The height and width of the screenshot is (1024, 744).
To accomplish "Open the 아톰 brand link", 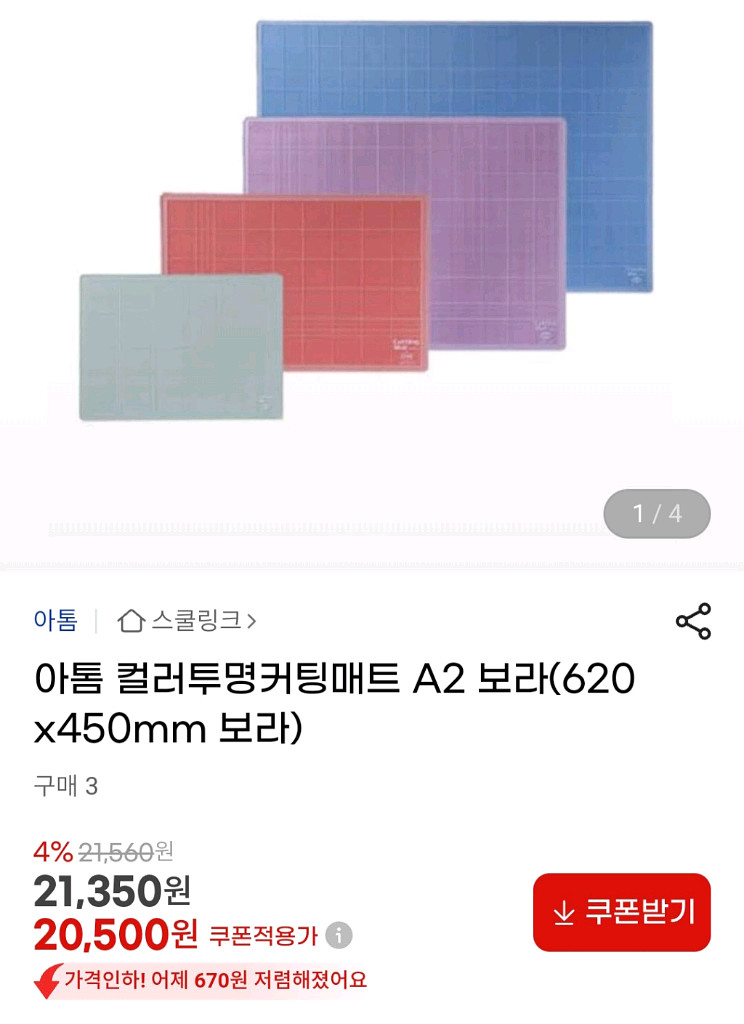I will [54, 620].
